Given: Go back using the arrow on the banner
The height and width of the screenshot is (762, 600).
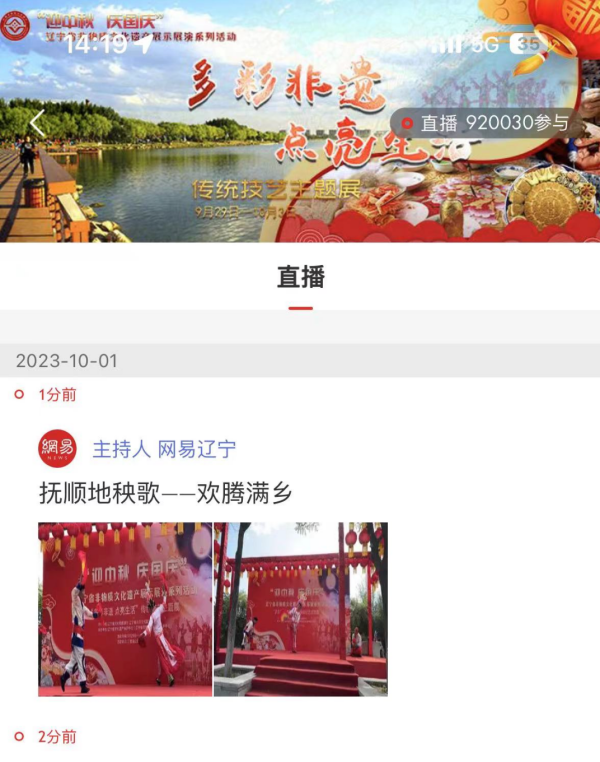Looking at the screenshot, I should point(37,123).
